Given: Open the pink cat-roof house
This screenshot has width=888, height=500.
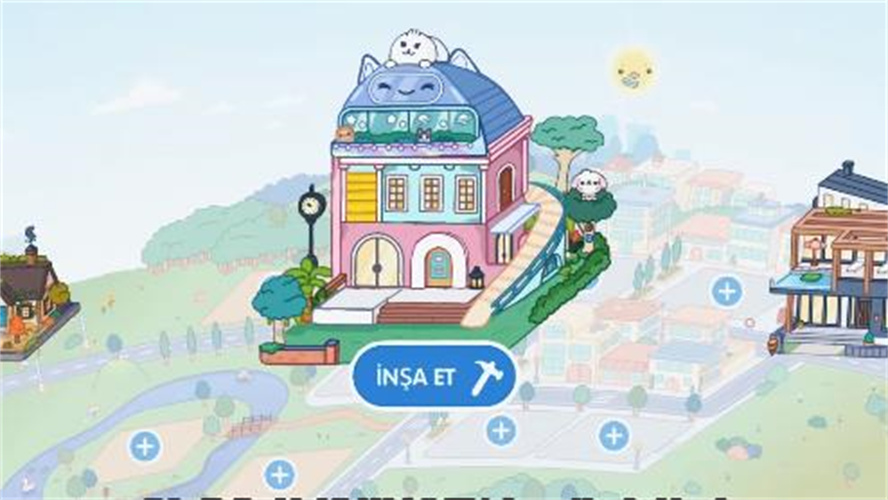Looking at the screenshot, I should click(x=430, y=200).
